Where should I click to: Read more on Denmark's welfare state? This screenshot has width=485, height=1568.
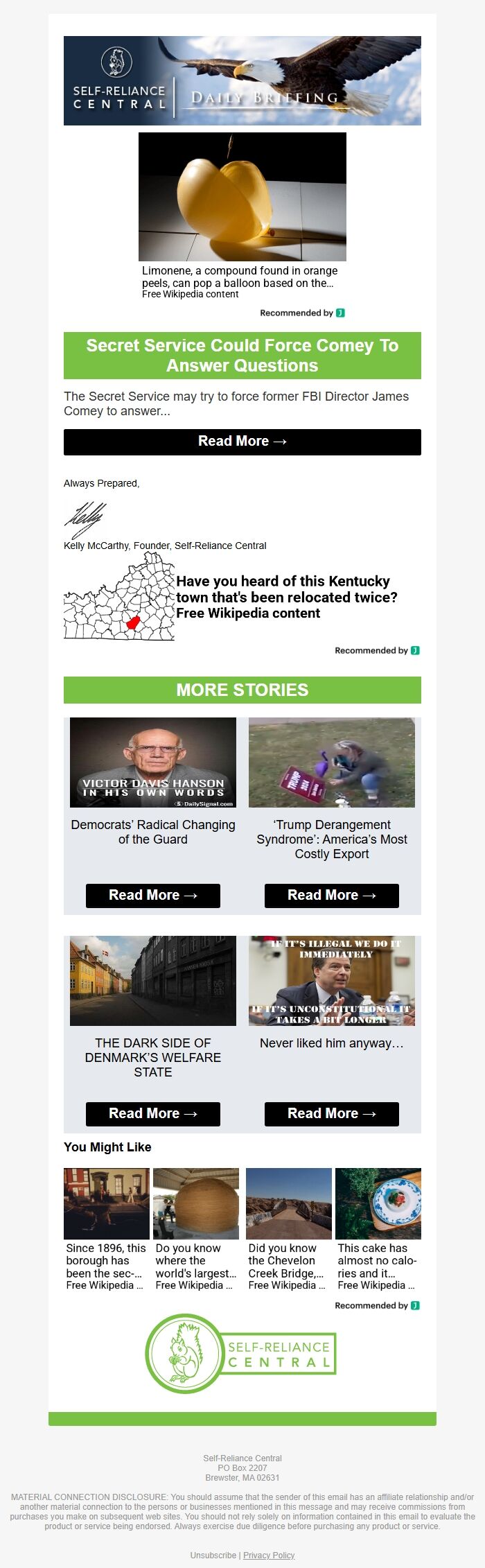pos(153,1114)
